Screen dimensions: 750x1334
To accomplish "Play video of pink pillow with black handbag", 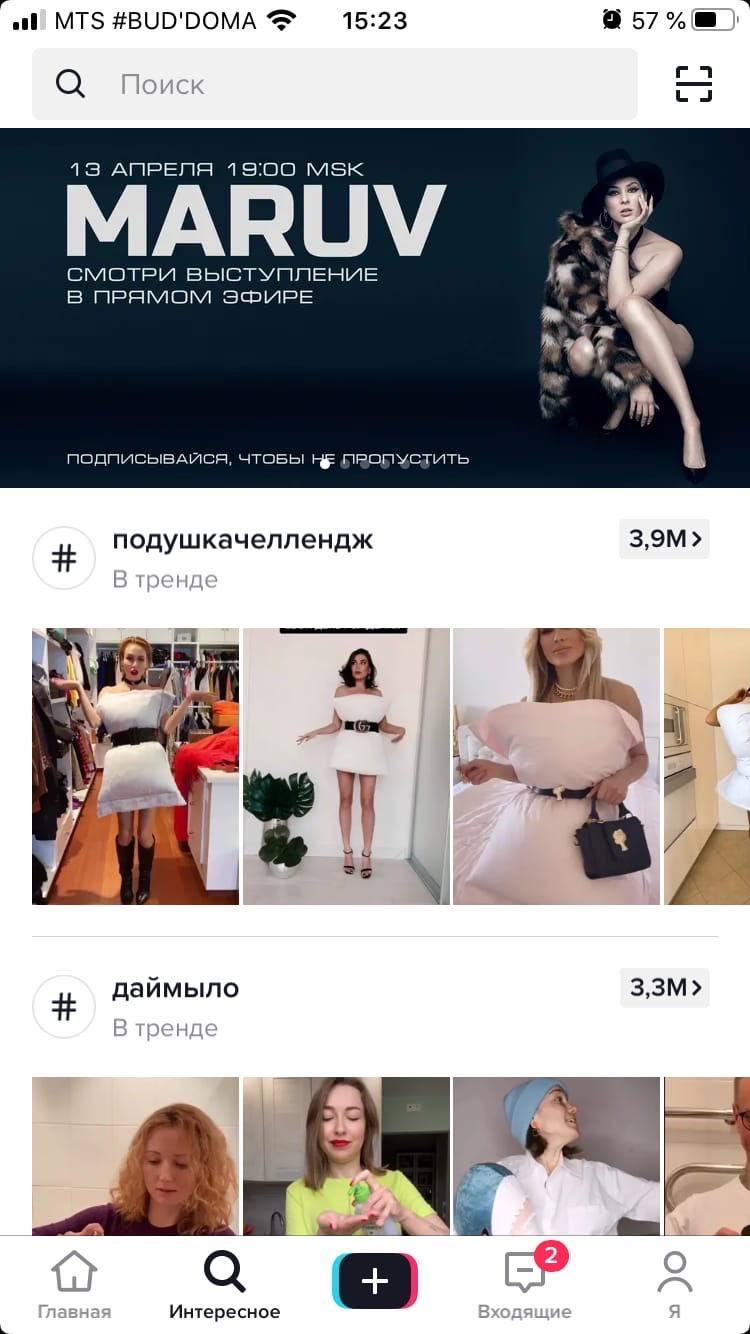I will coord(556,766).
